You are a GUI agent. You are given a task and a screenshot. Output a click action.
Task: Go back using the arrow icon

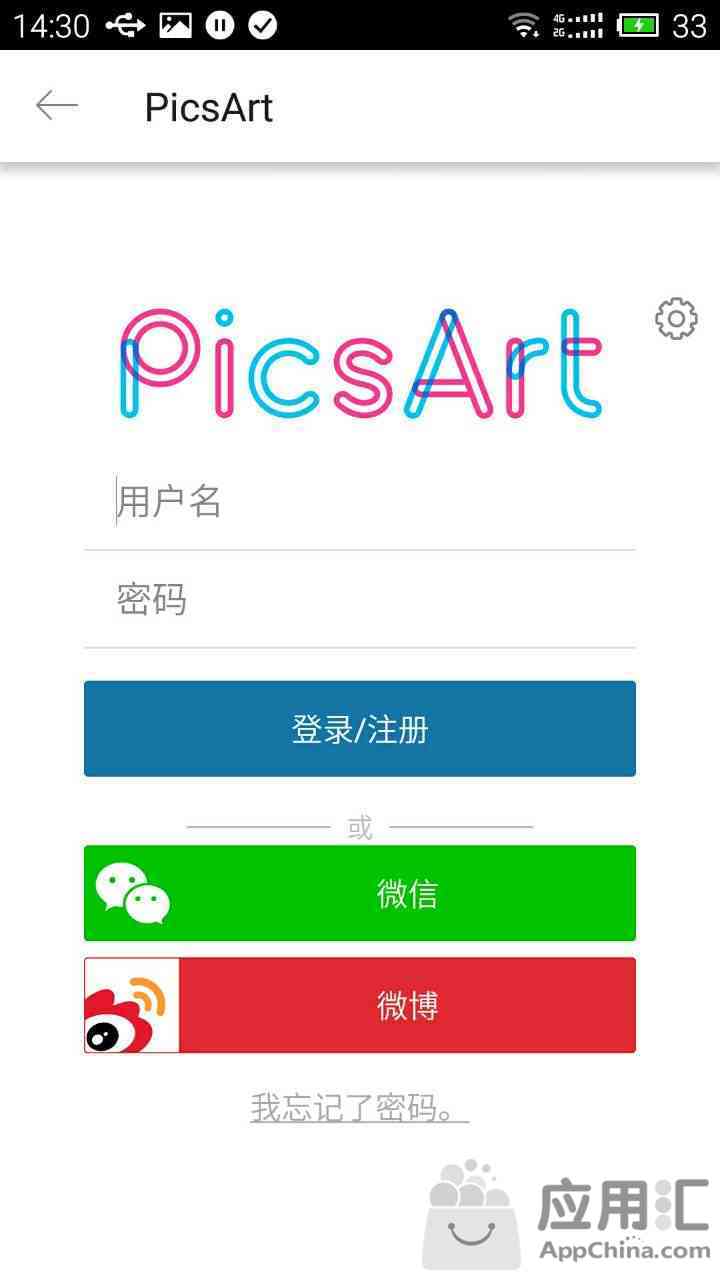click(56, 106)
